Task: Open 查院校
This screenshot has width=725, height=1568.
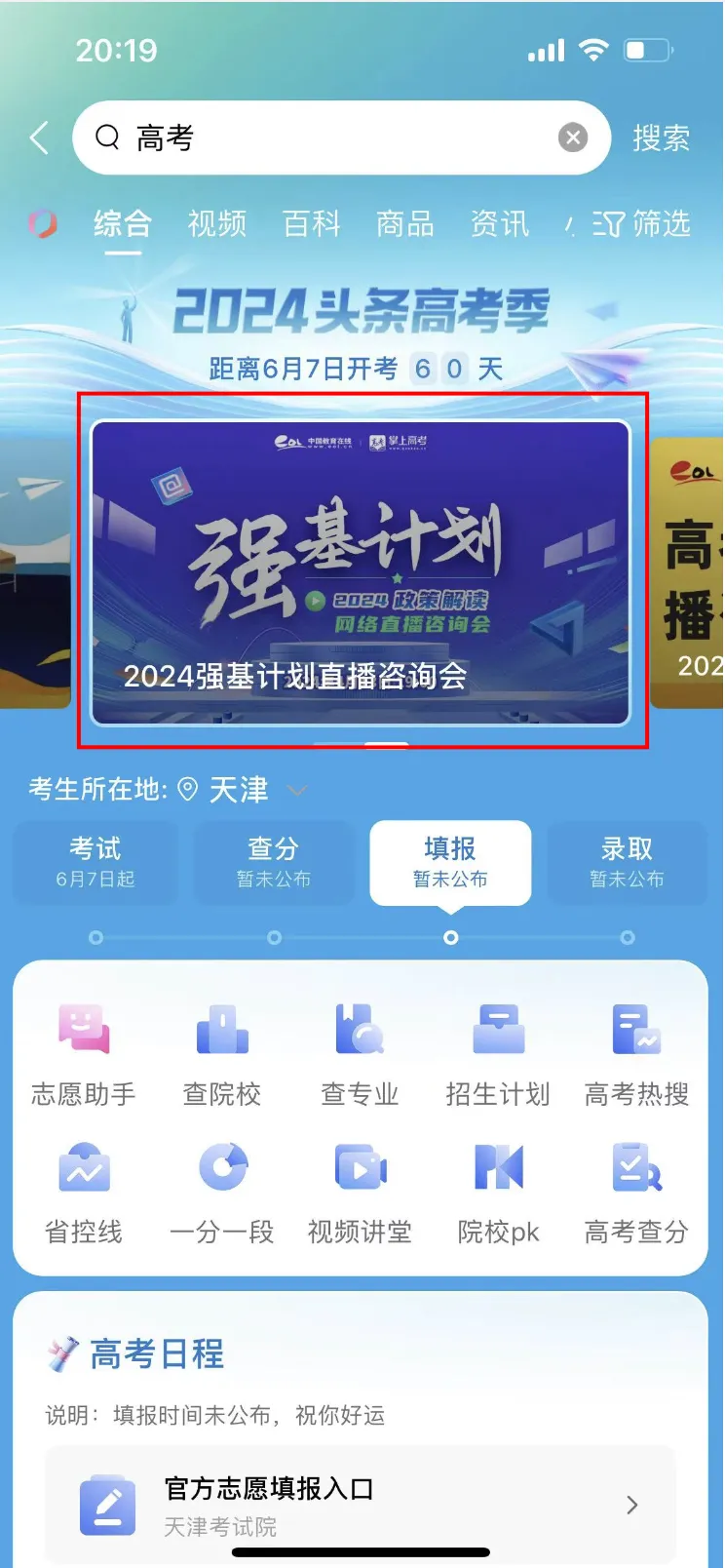Action: (x=222, y=1053)
